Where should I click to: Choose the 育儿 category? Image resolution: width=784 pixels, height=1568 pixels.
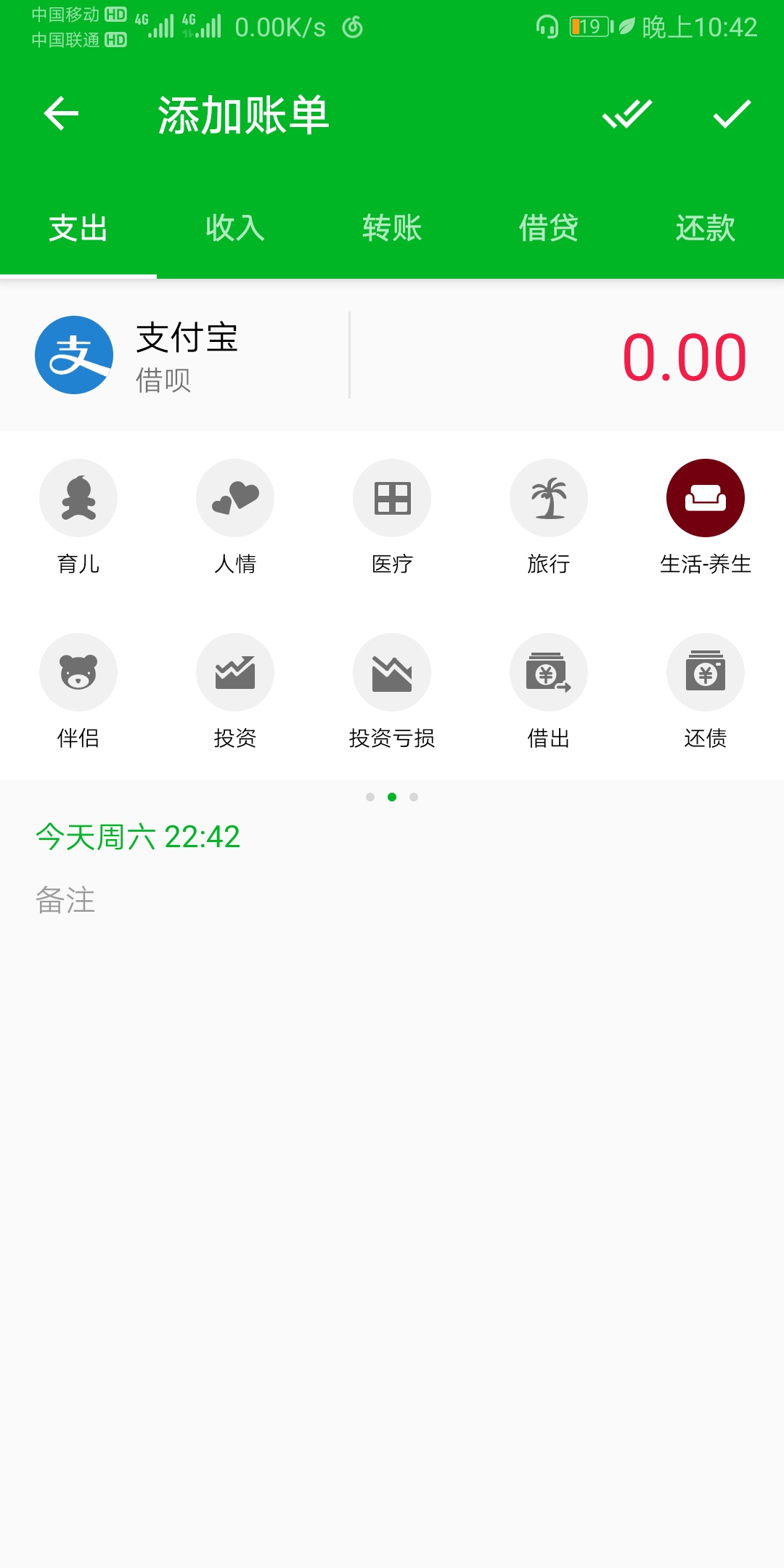click(x=78, y=499)
